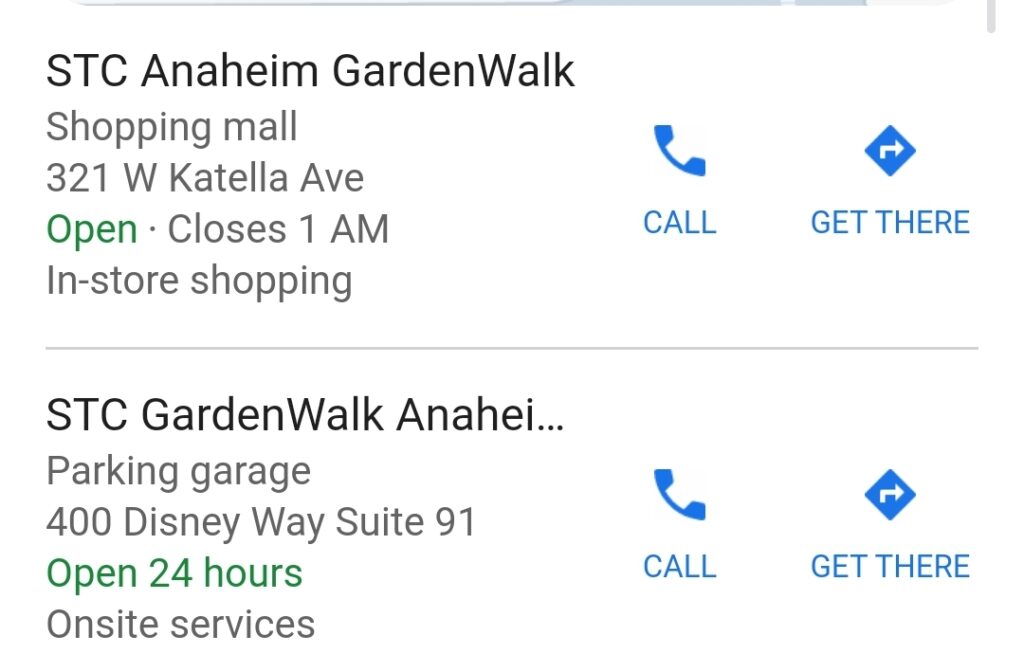Screen dimensions: 1024x672
Task: Call the GardenWalk parking garage
Action: click(x=680, y=522)
